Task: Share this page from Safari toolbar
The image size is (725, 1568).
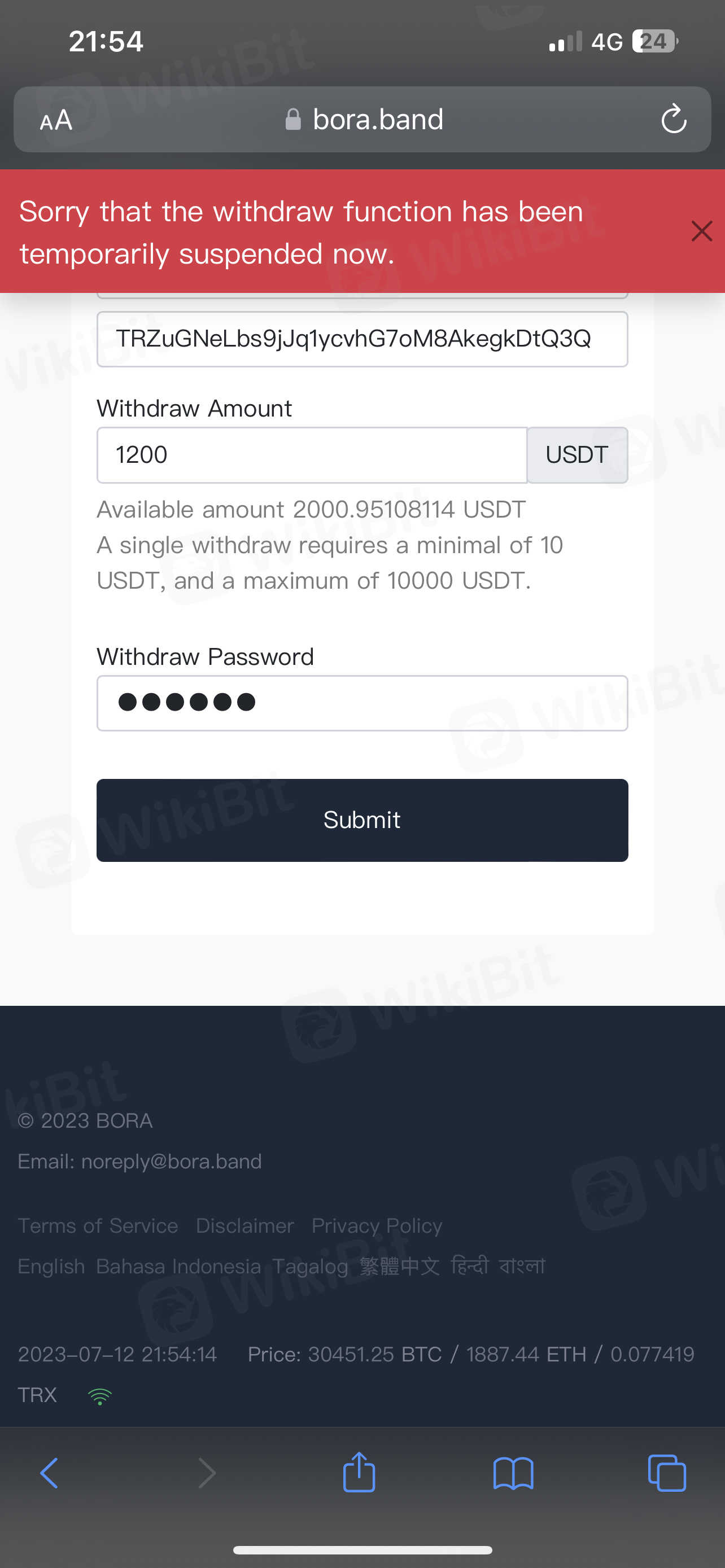Action: coord(359,1473)
